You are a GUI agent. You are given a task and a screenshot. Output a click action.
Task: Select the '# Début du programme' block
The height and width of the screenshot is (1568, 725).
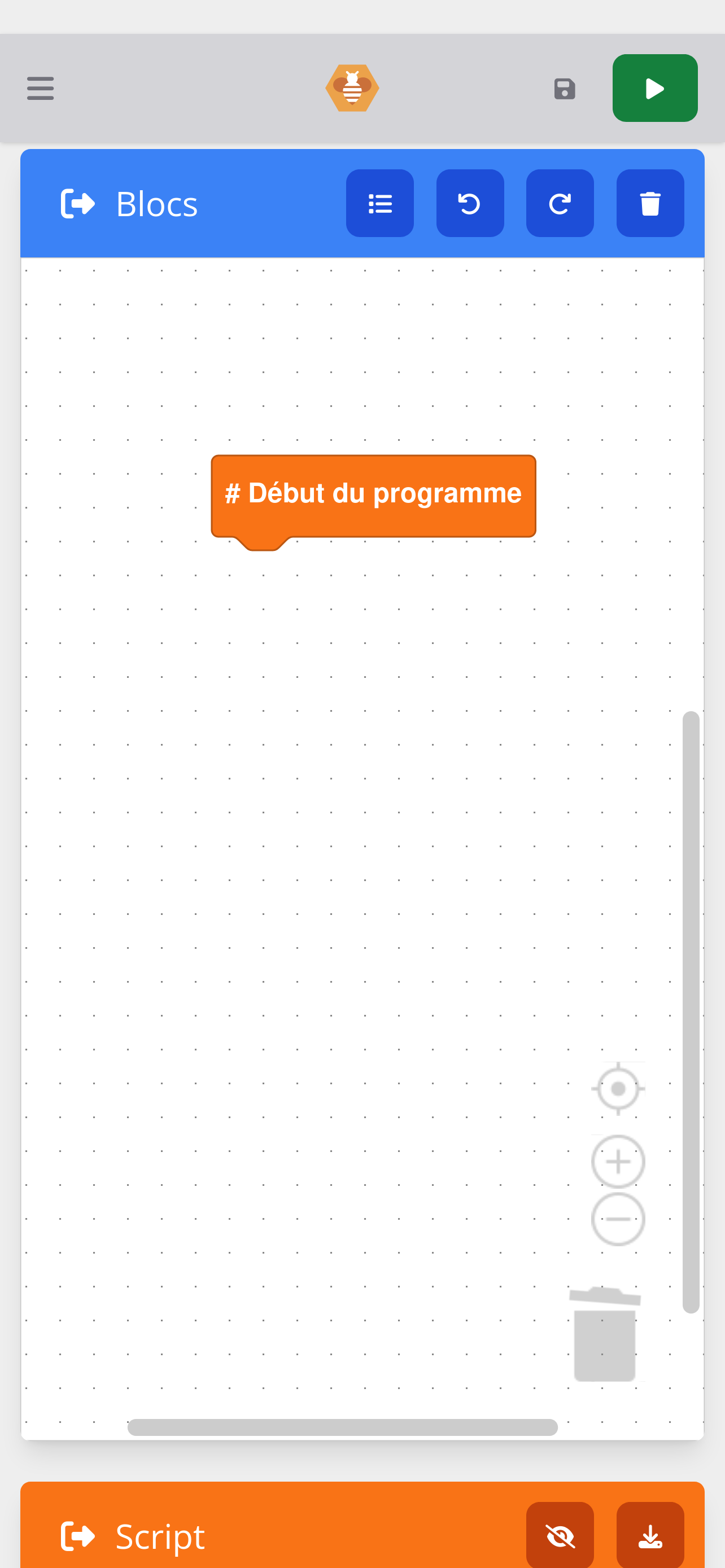point(373,494)
